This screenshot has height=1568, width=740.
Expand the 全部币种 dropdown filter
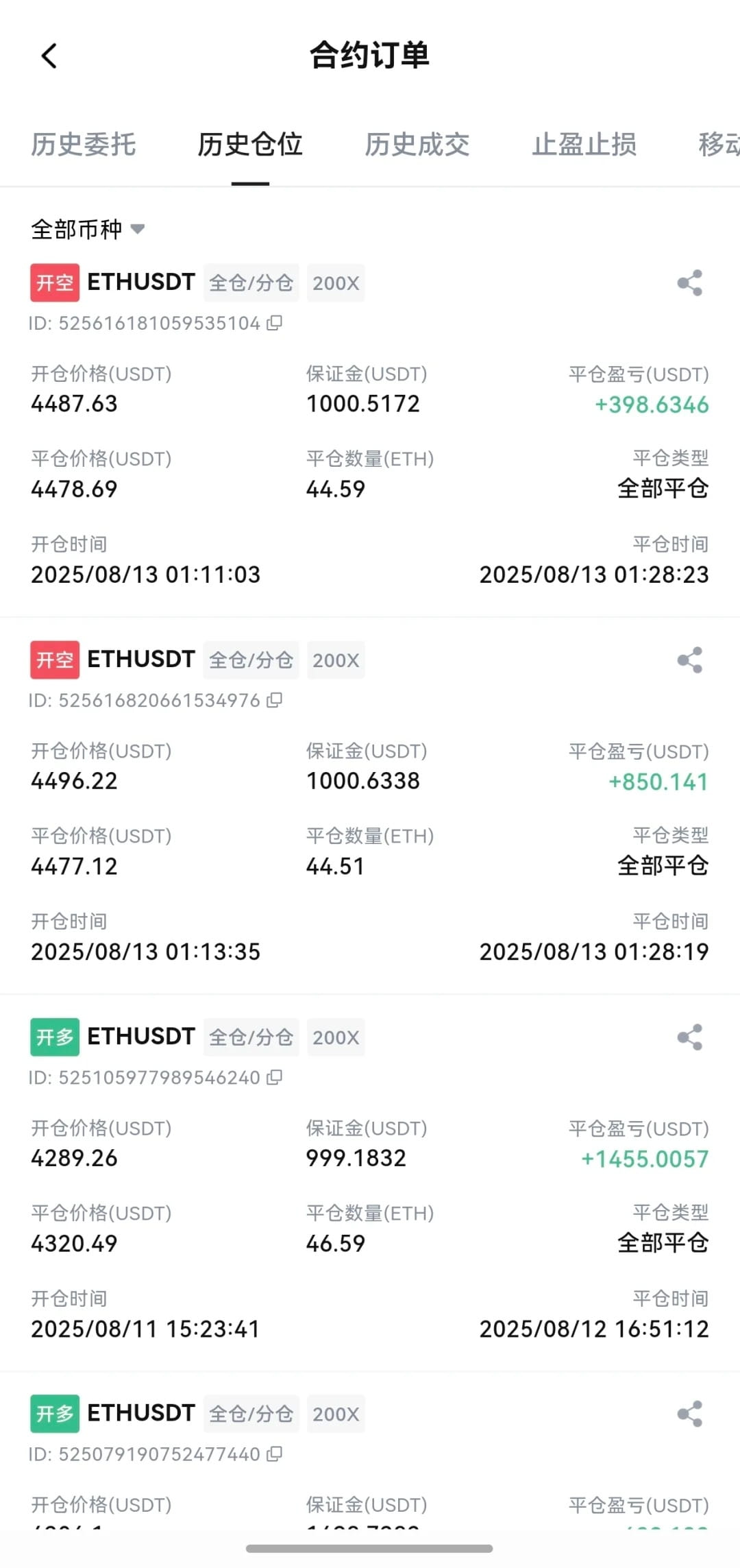click(88, 229)
